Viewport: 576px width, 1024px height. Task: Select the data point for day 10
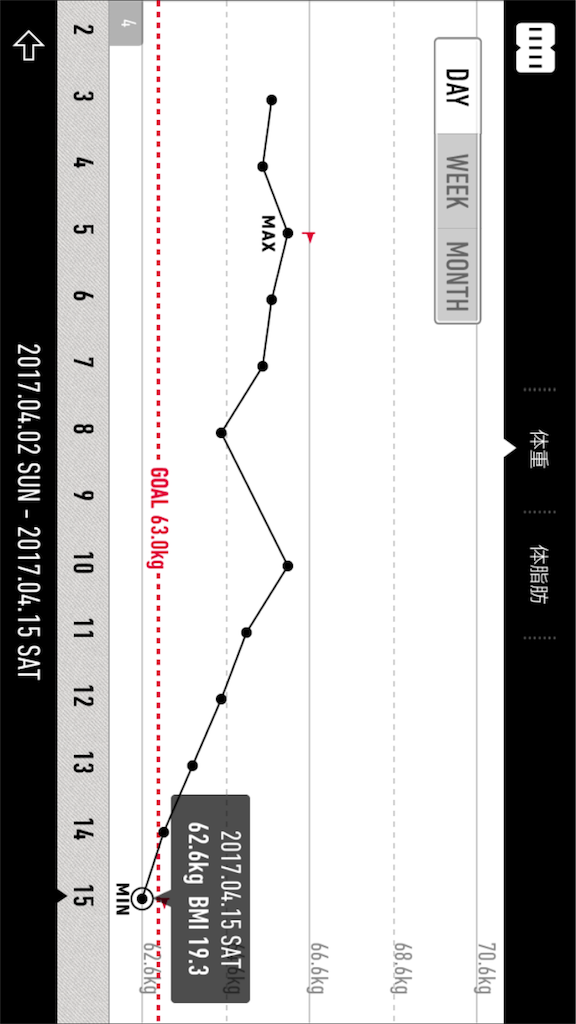click(287, 566)
